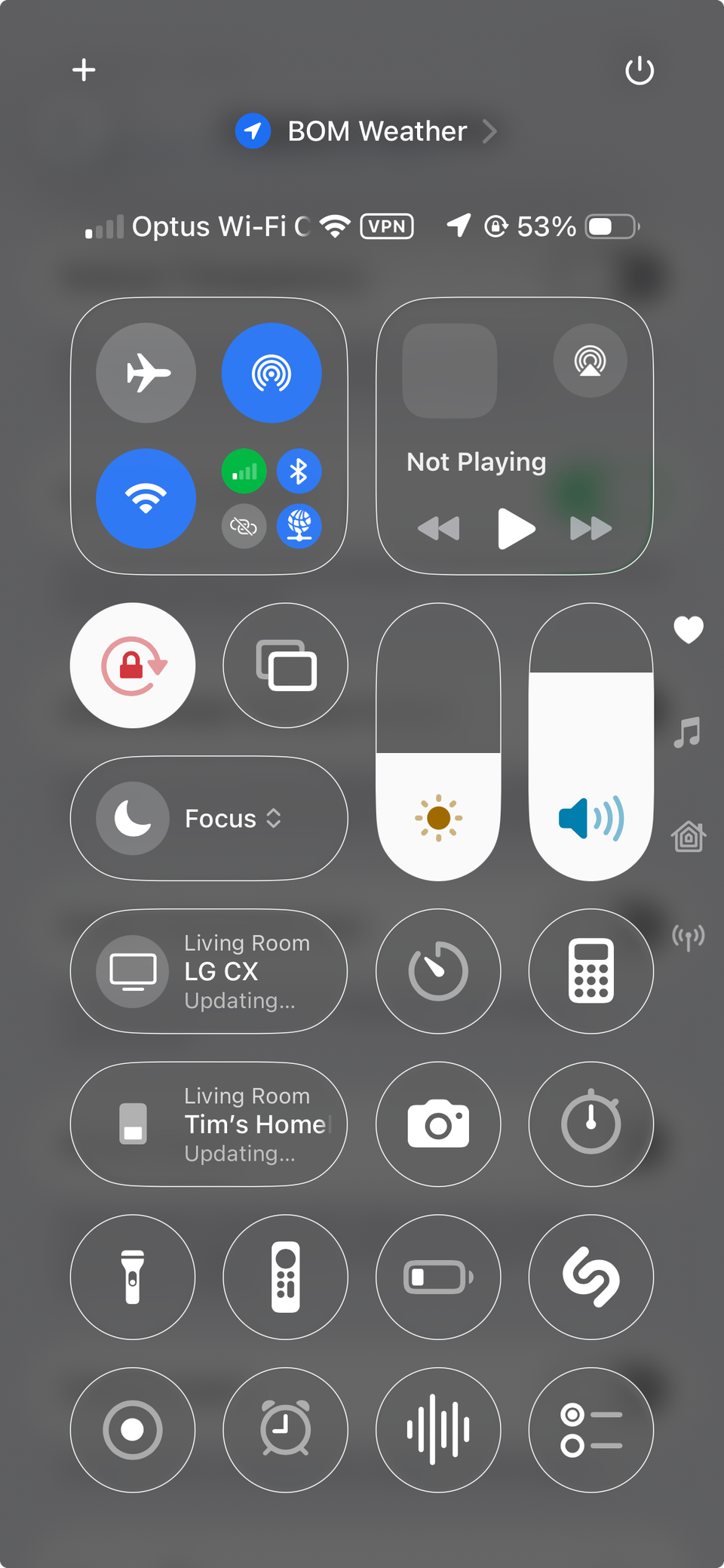Open the Focus mode selector

[x=209, y=819]
